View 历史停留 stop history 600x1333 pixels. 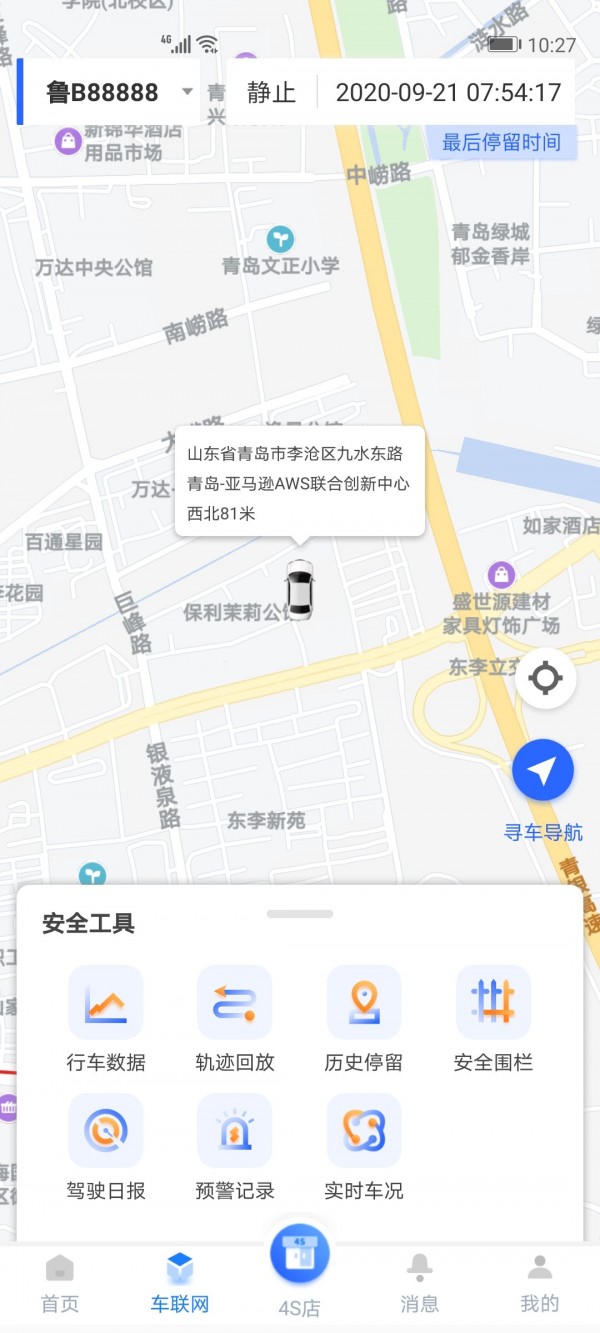(x=364, y=1019)
